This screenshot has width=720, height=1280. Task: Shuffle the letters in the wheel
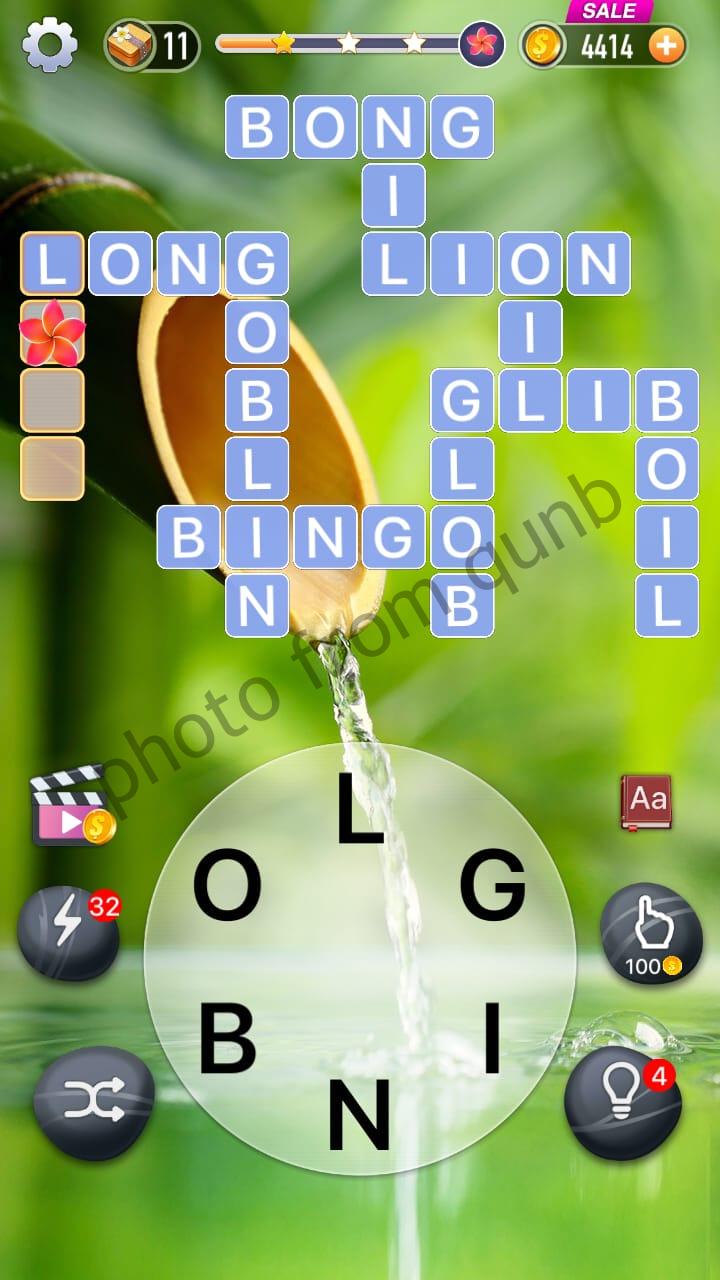pyautogui.click(x=93, y=1102)
